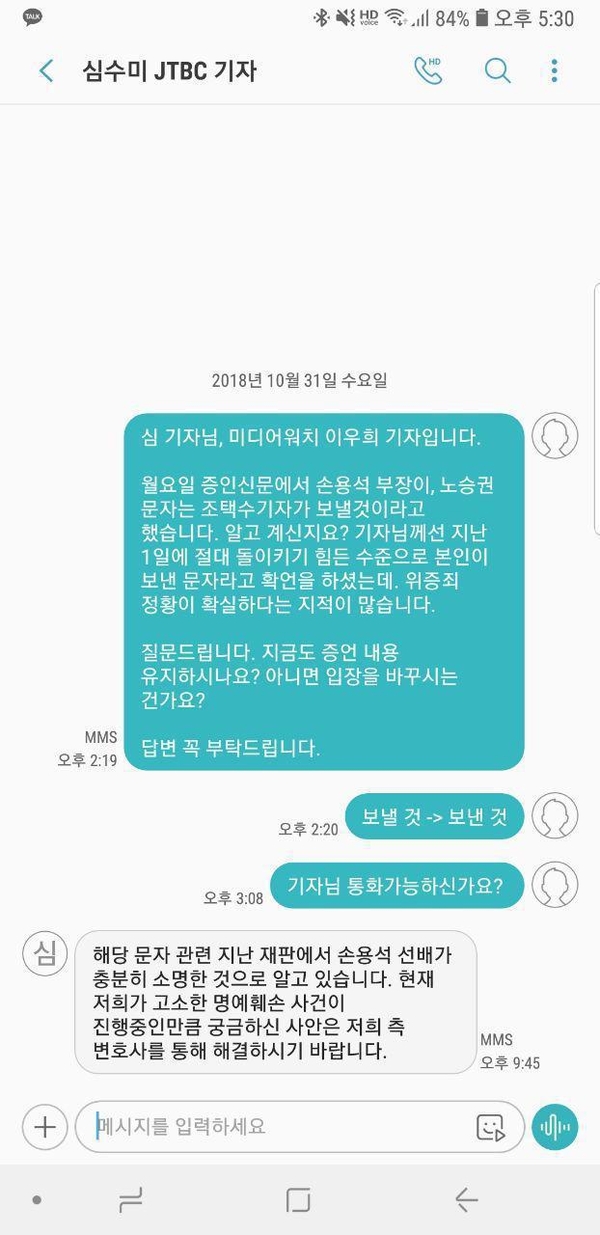Go back from the conversation with 심수미 JTBC 기자
The height and width of the screenshot is (1235, 600).
(45, 71)
